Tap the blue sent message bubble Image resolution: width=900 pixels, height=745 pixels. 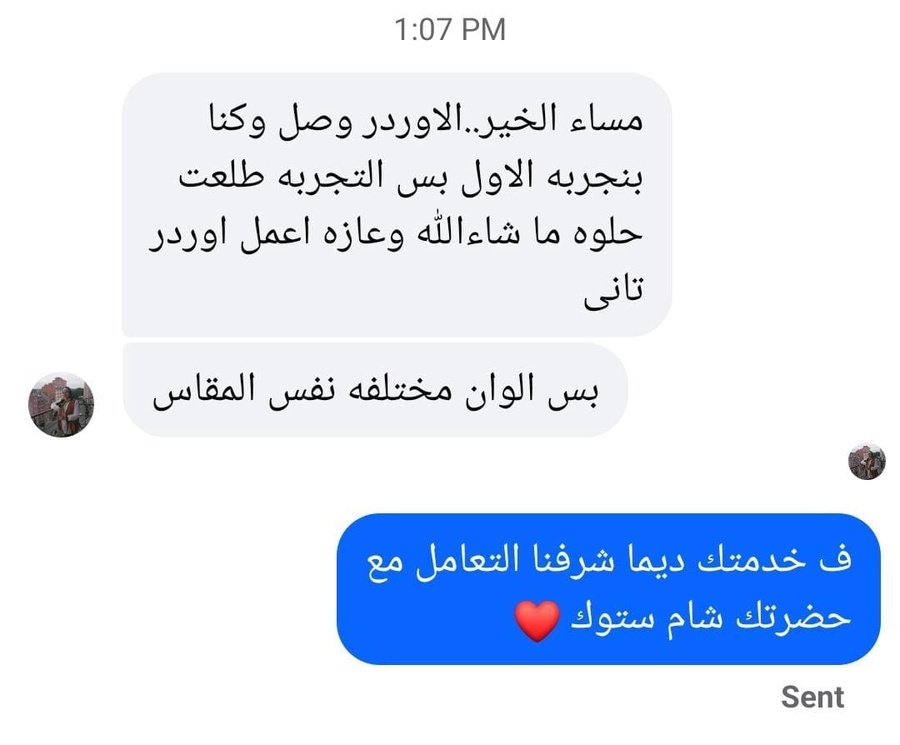[x=608, y=589]
